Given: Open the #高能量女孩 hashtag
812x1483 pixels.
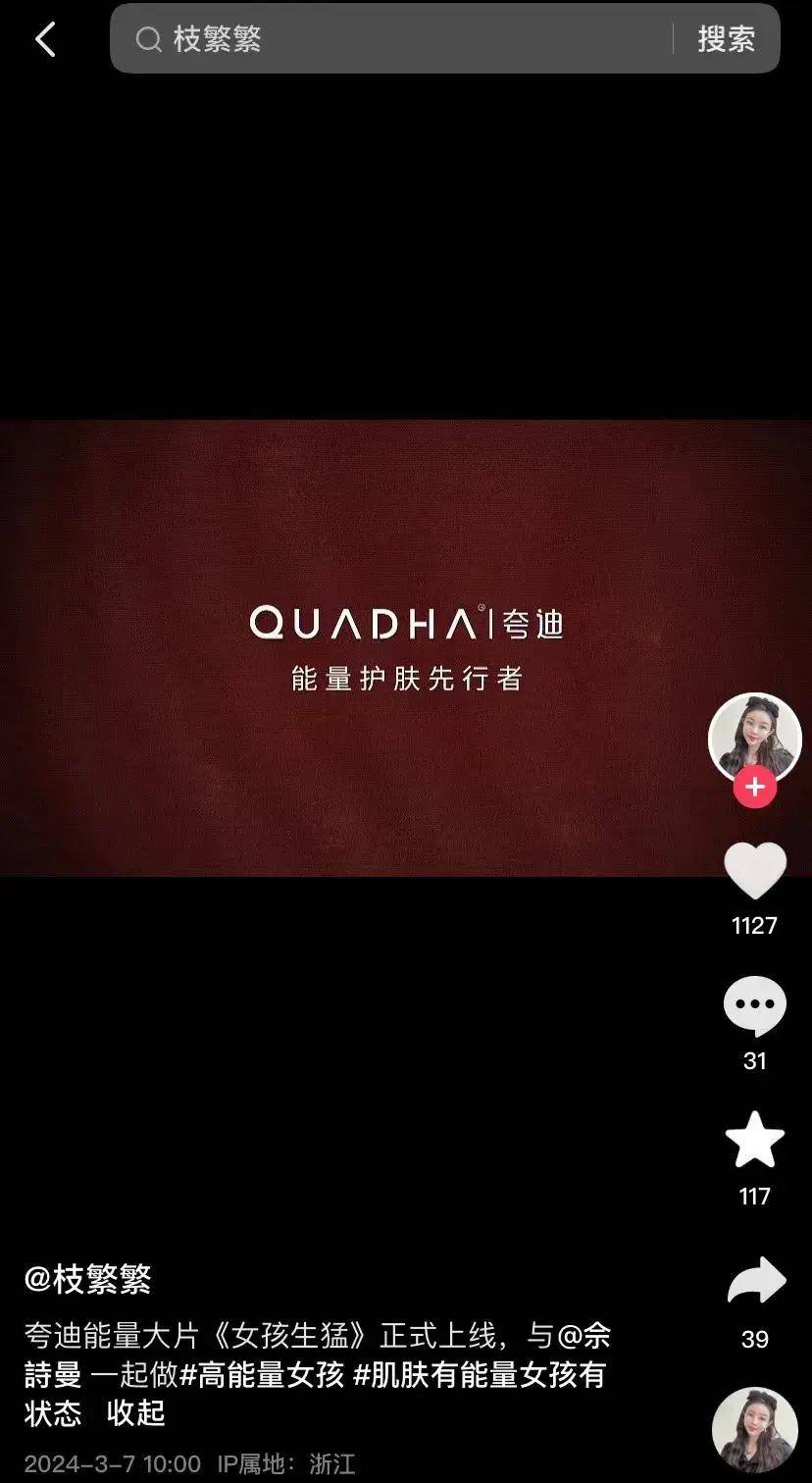Looking at the screenshot, I should [x=262, y=1375].
